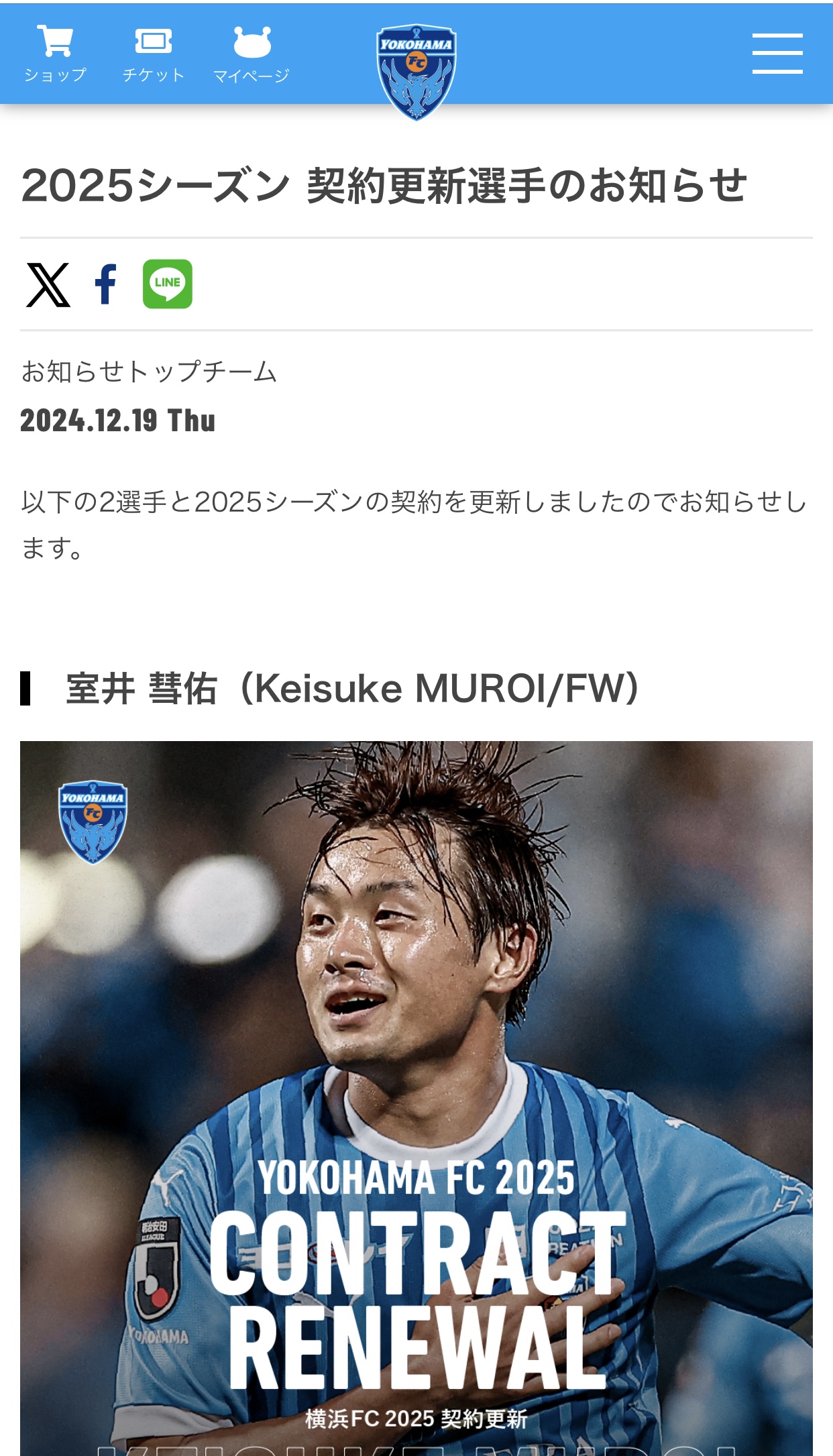Image resolution: width=833 pixels, height=1456 pixels.
Task: Open the hamburger menu
Action: click(x=777, y=53)
